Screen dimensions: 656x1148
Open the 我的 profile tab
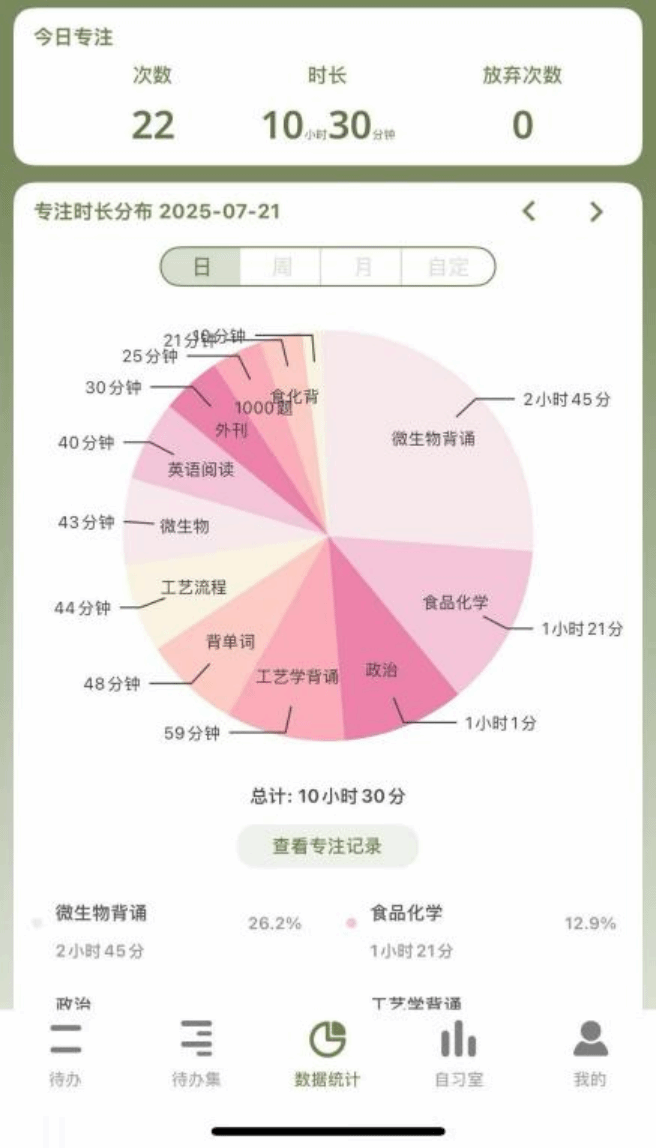[x=590, y=1053]
